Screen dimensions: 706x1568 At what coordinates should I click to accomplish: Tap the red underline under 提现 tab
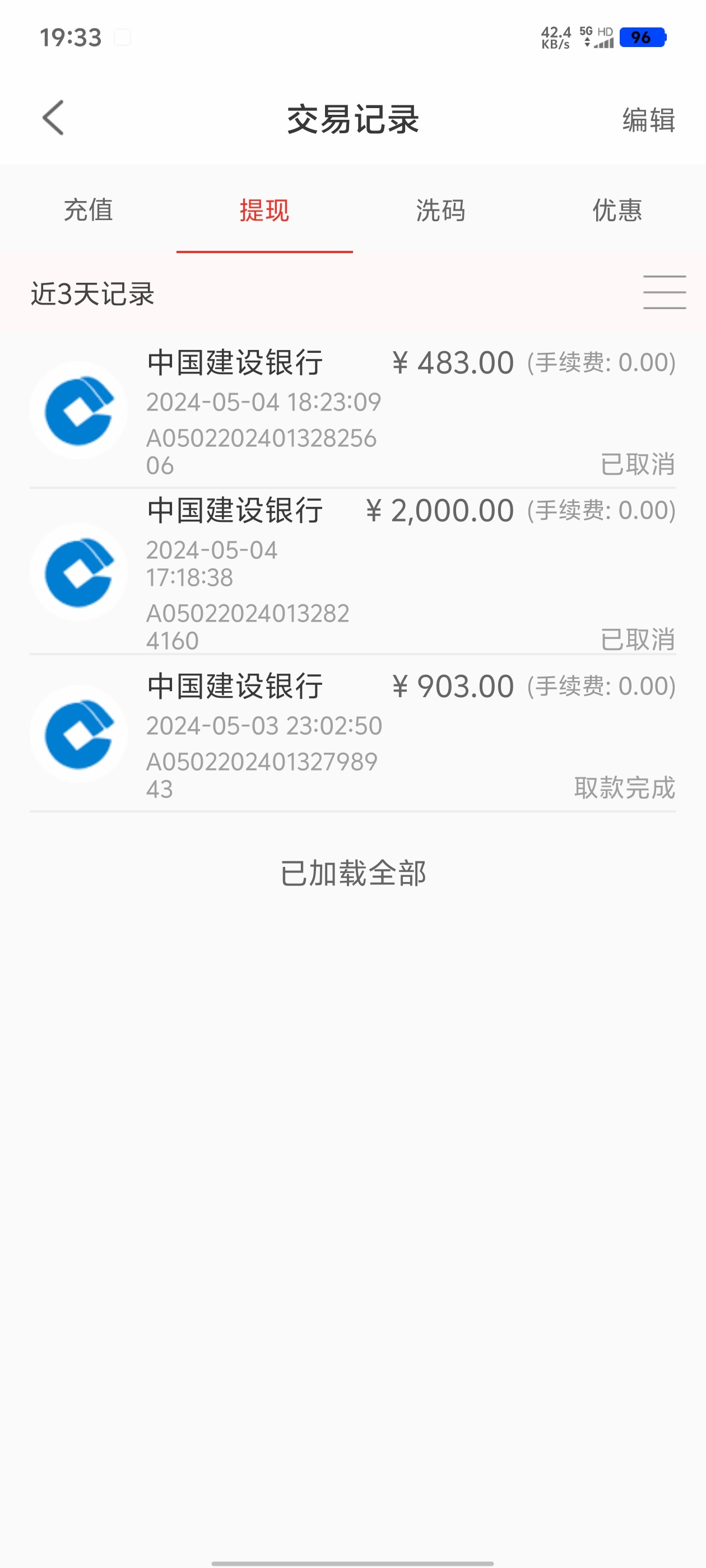click(264, 252)
